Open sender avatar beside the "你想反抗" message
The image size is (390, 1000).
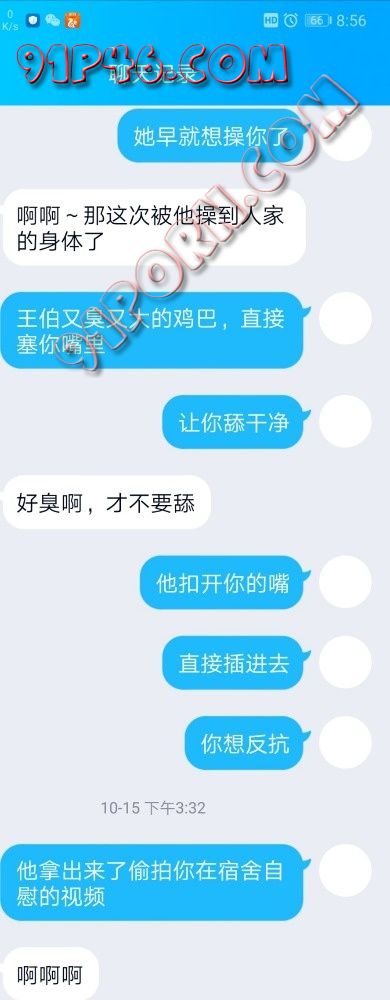click(345, 742)
